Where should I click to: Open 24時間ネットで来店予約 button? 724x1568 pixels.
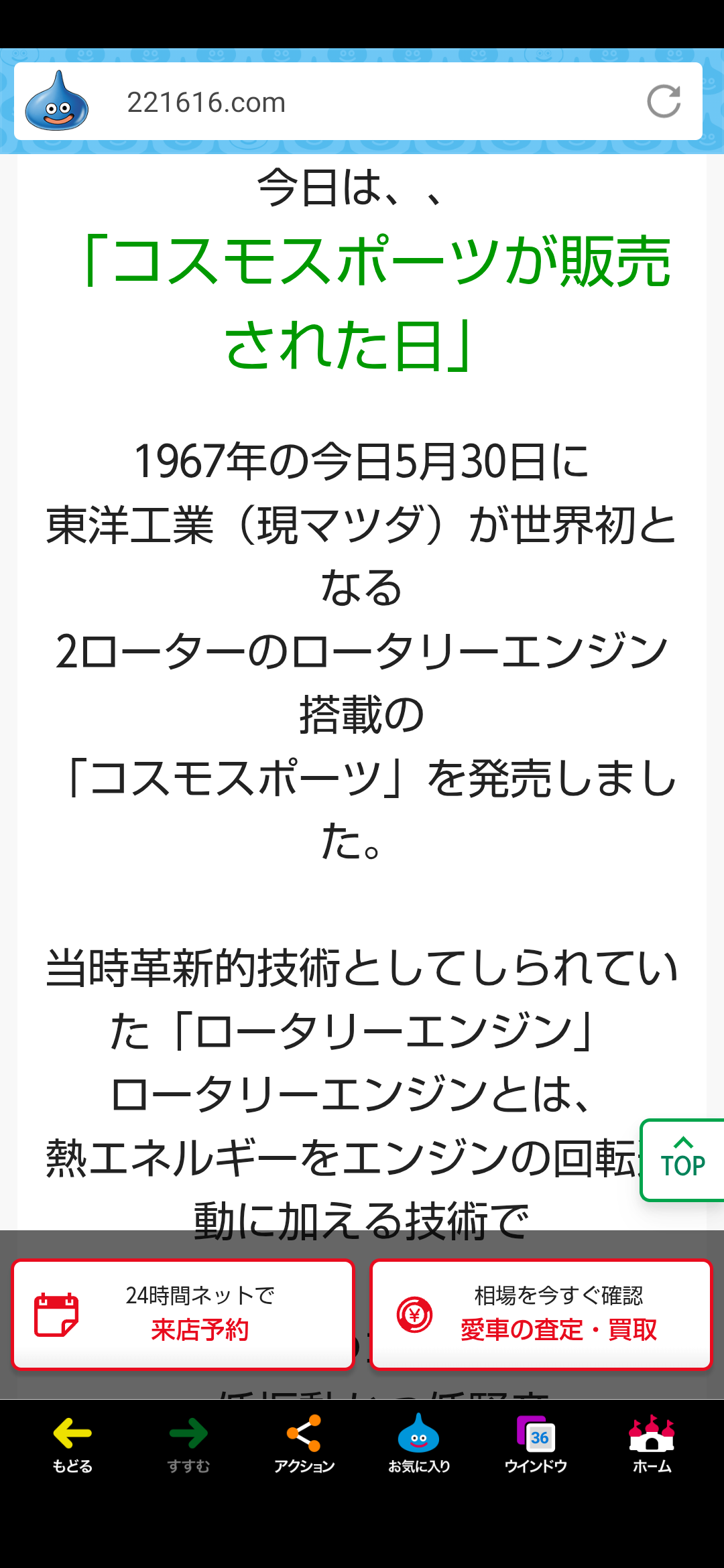point(183,1314)
